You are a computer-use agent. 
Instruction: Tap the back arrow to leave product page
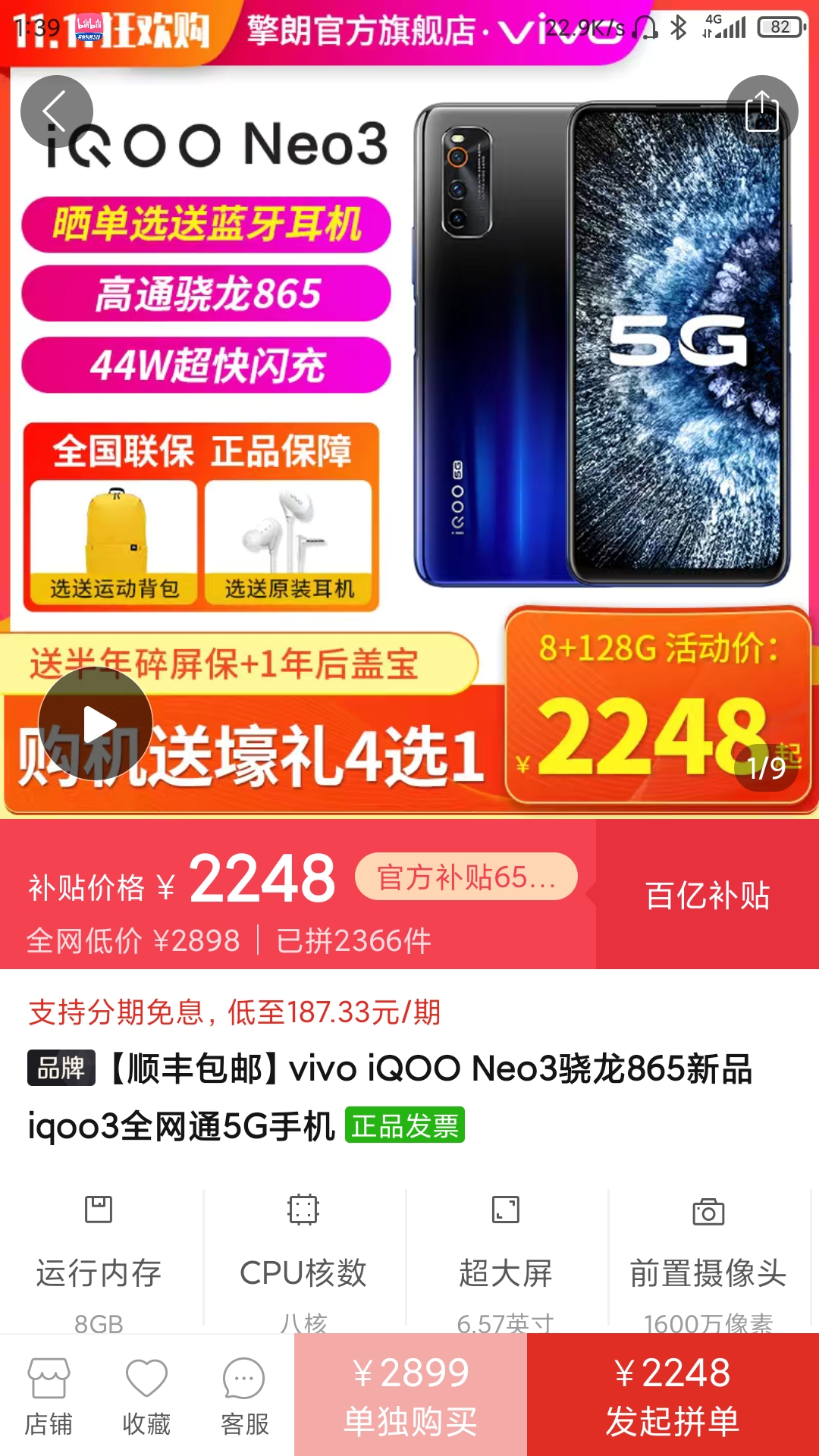(x=58, y=109)
